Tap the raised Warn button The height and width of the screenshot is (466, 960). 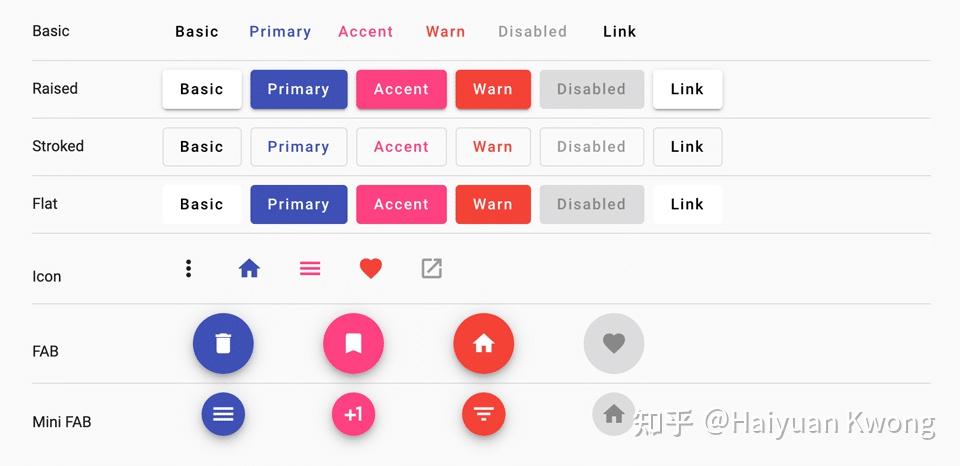492,89
